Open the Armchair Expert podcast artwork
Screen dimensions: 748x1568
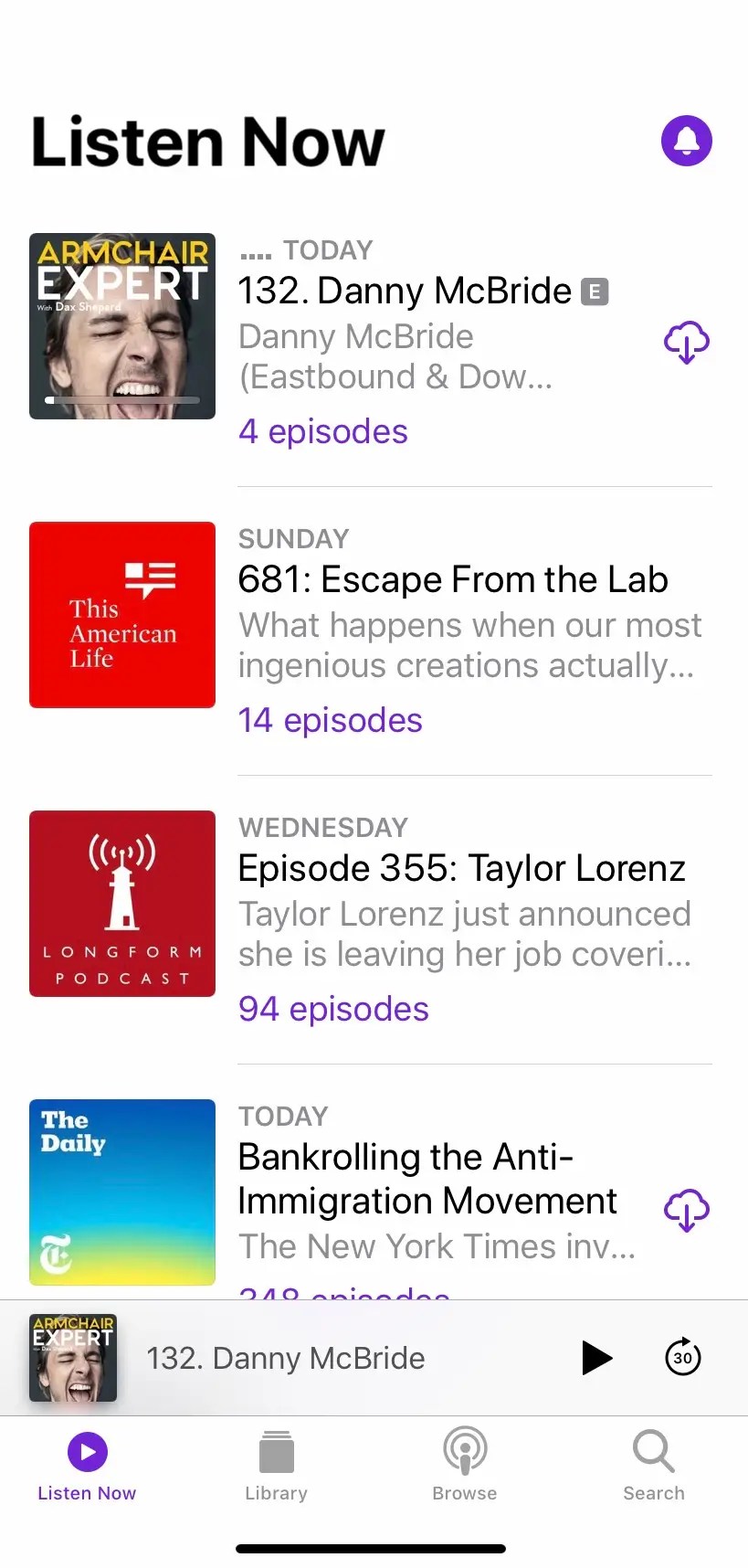click(x=122, y=326)
